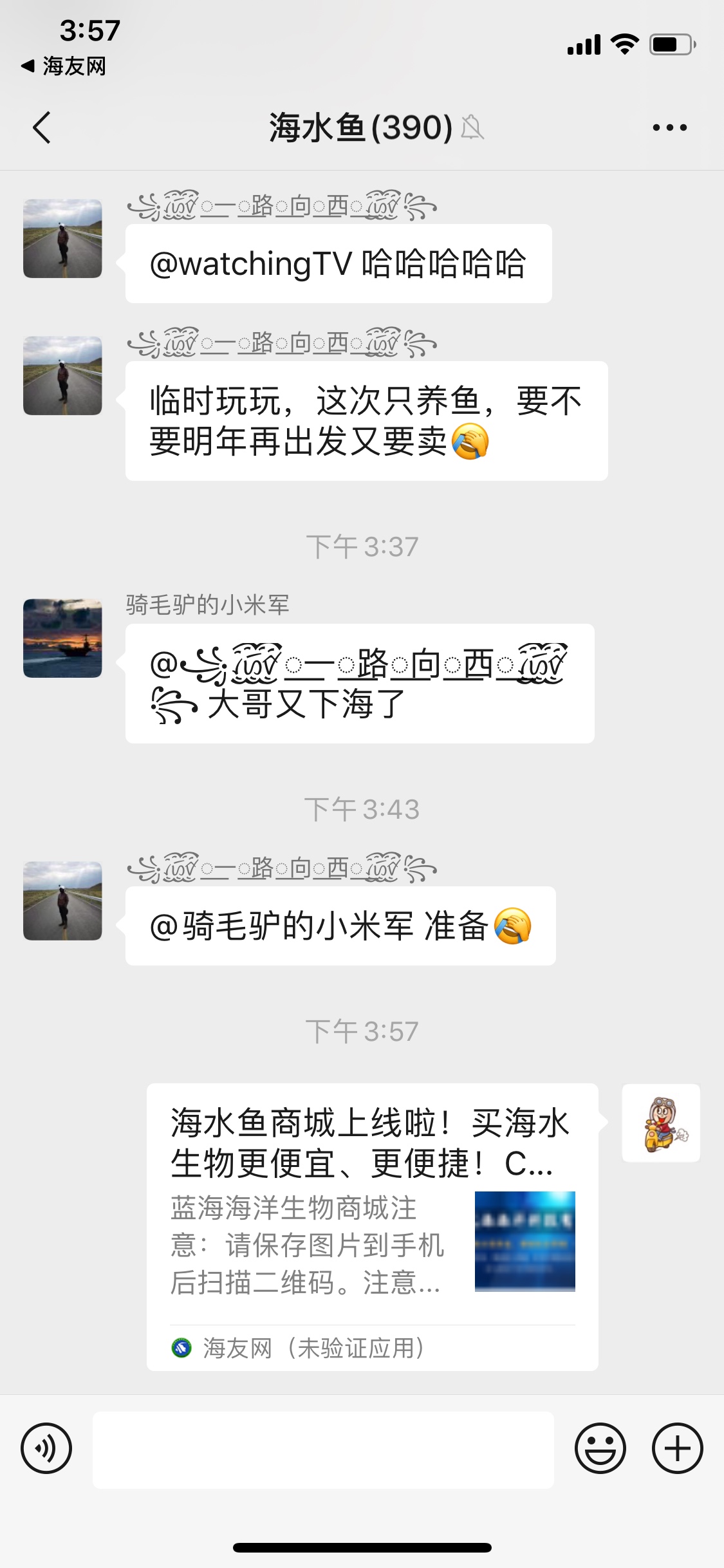The width and height of the screenshot is (724, 1568).
Task: Open the plus attachments menu
Action: click(x=677, y=1449)
